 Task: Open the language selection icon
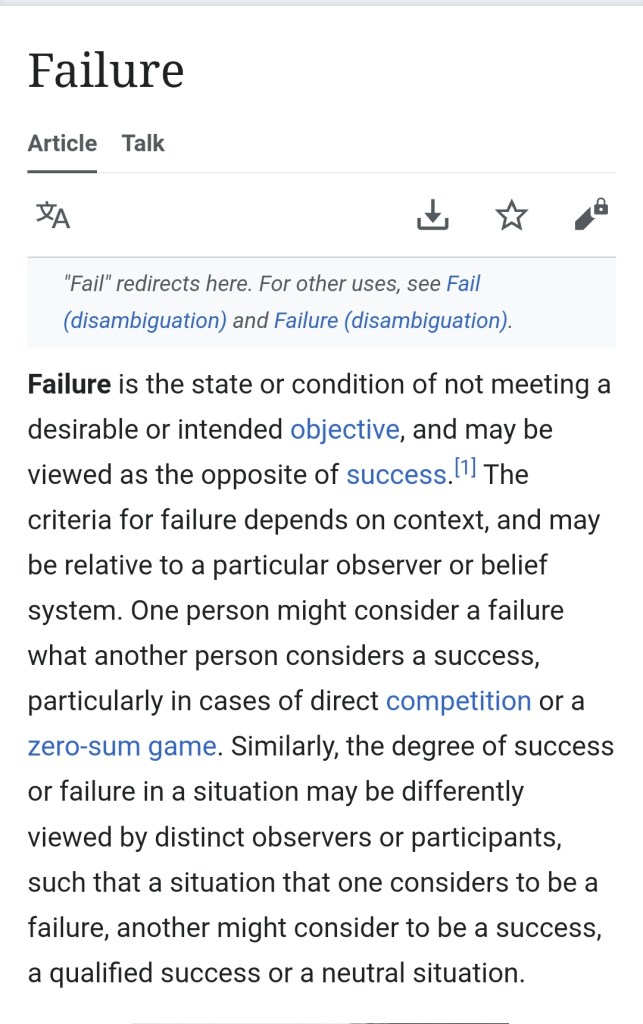click(x=53, y=215)
